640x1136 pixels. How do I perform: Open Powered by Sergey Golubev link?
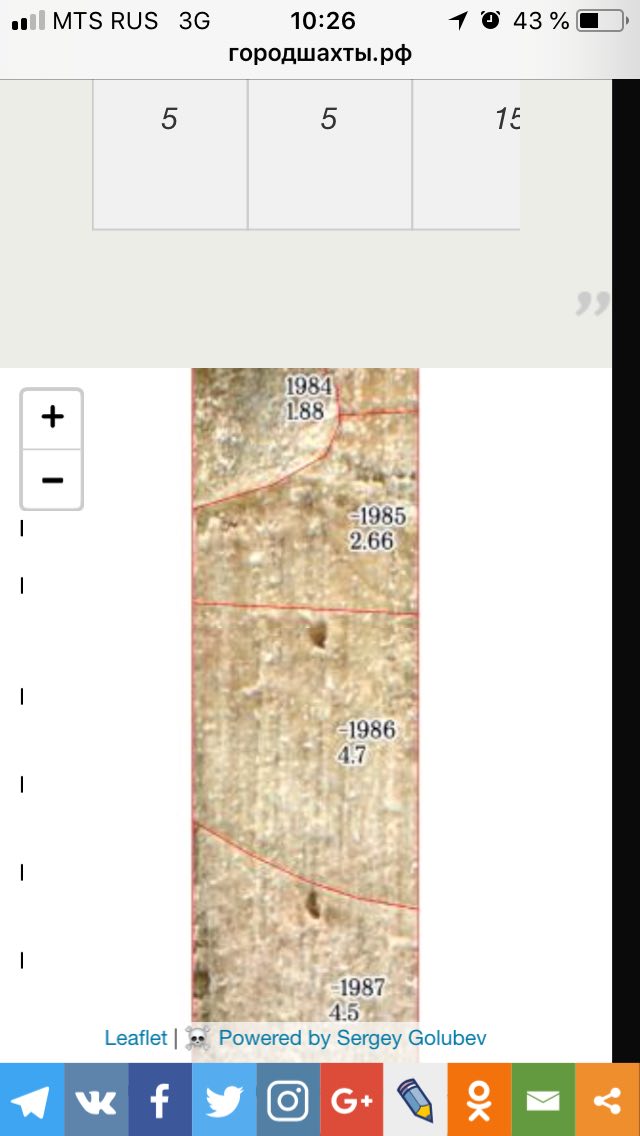pos(352,1037)
